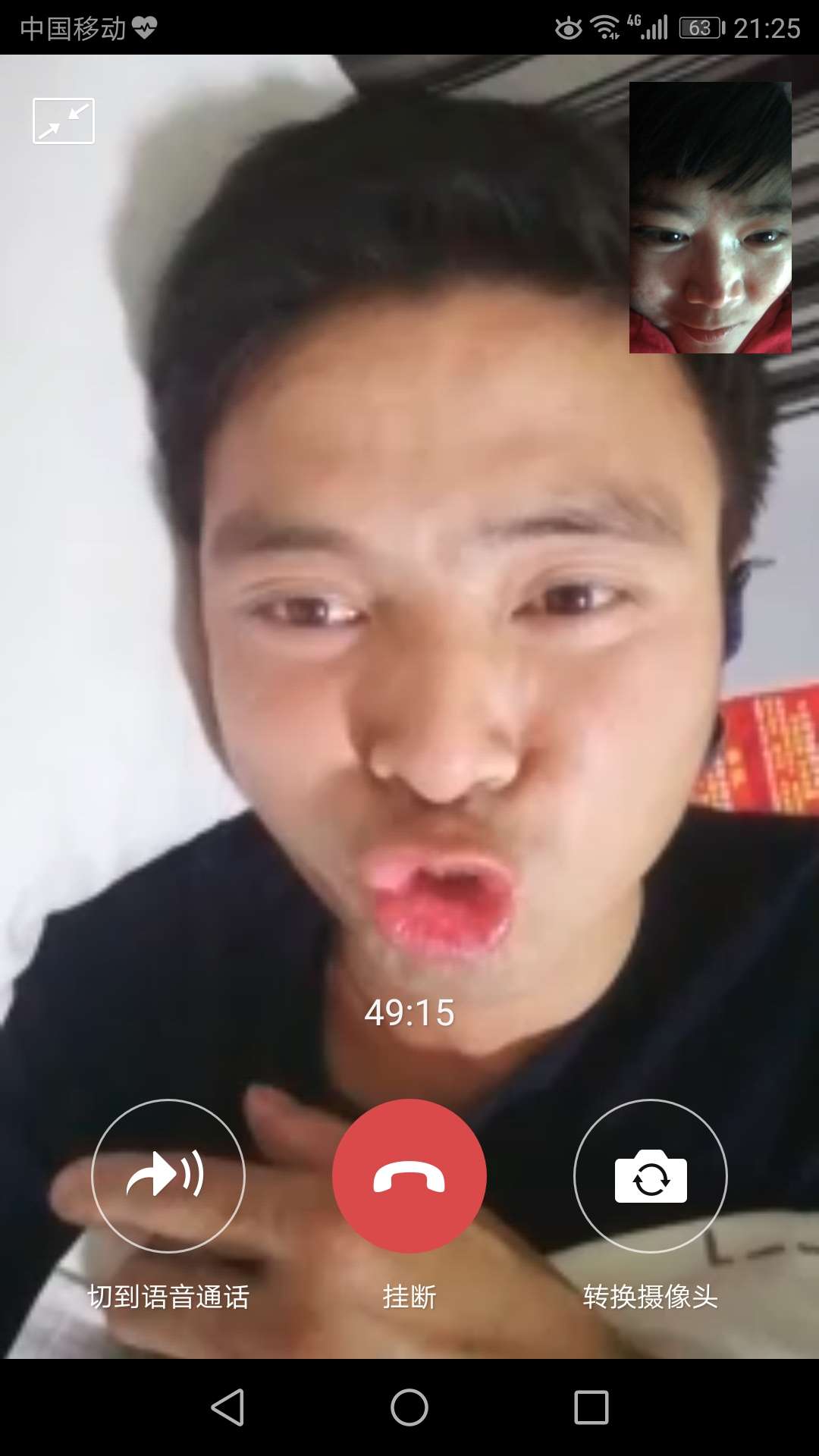
Task: Tap the hang up red phone icon
Action: (x=409, y=1175)
